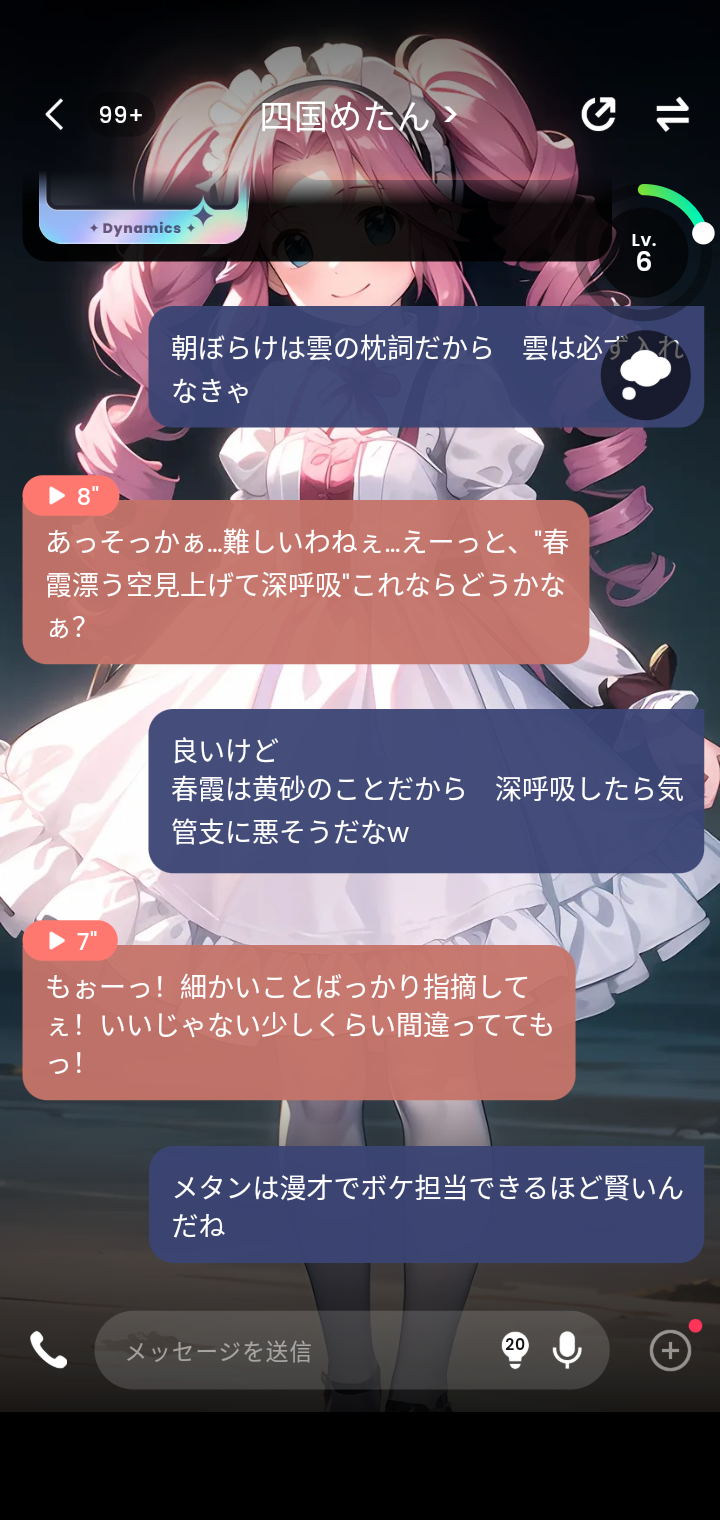Play the 7-second voice message

(71, 941)
